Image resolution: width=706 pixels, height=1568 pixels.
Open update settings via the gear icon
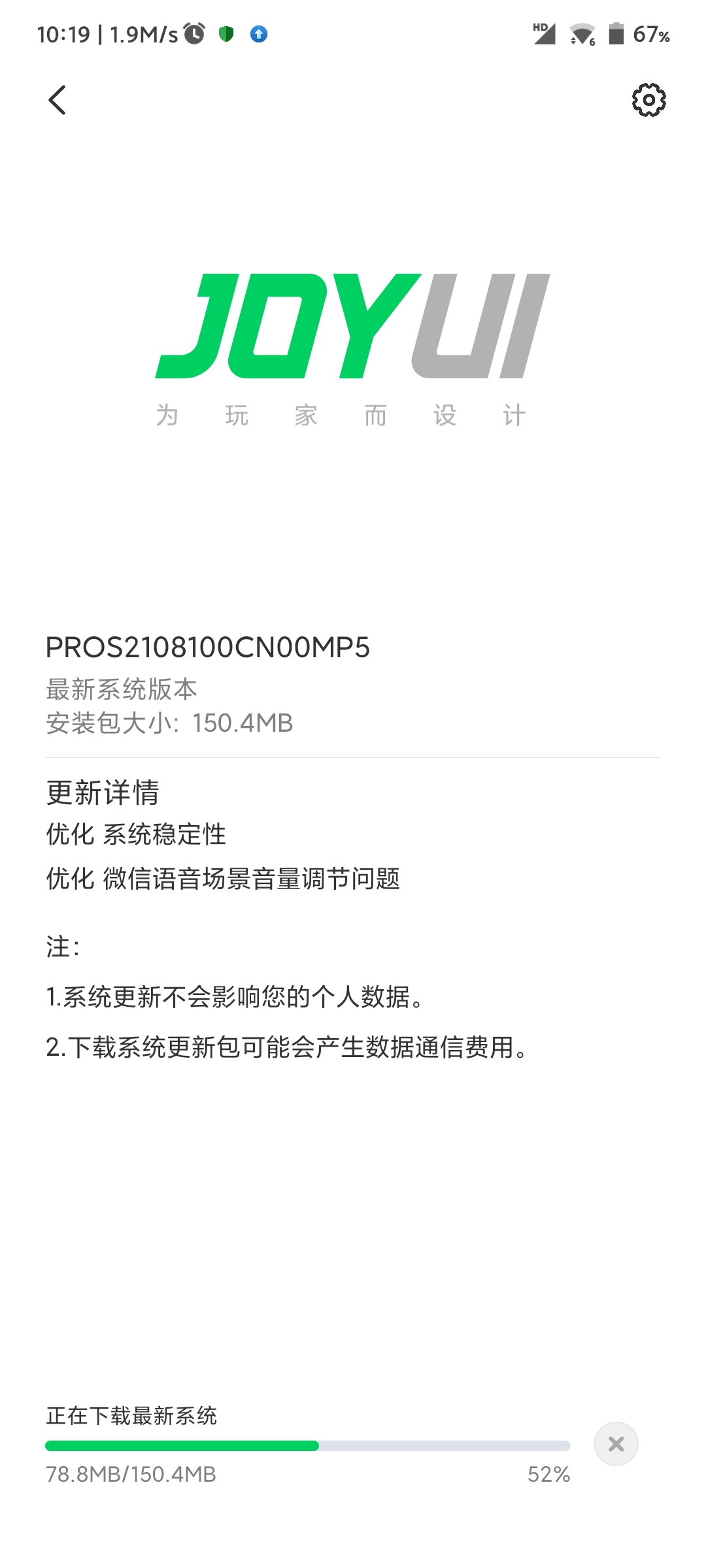pos(648,100)
